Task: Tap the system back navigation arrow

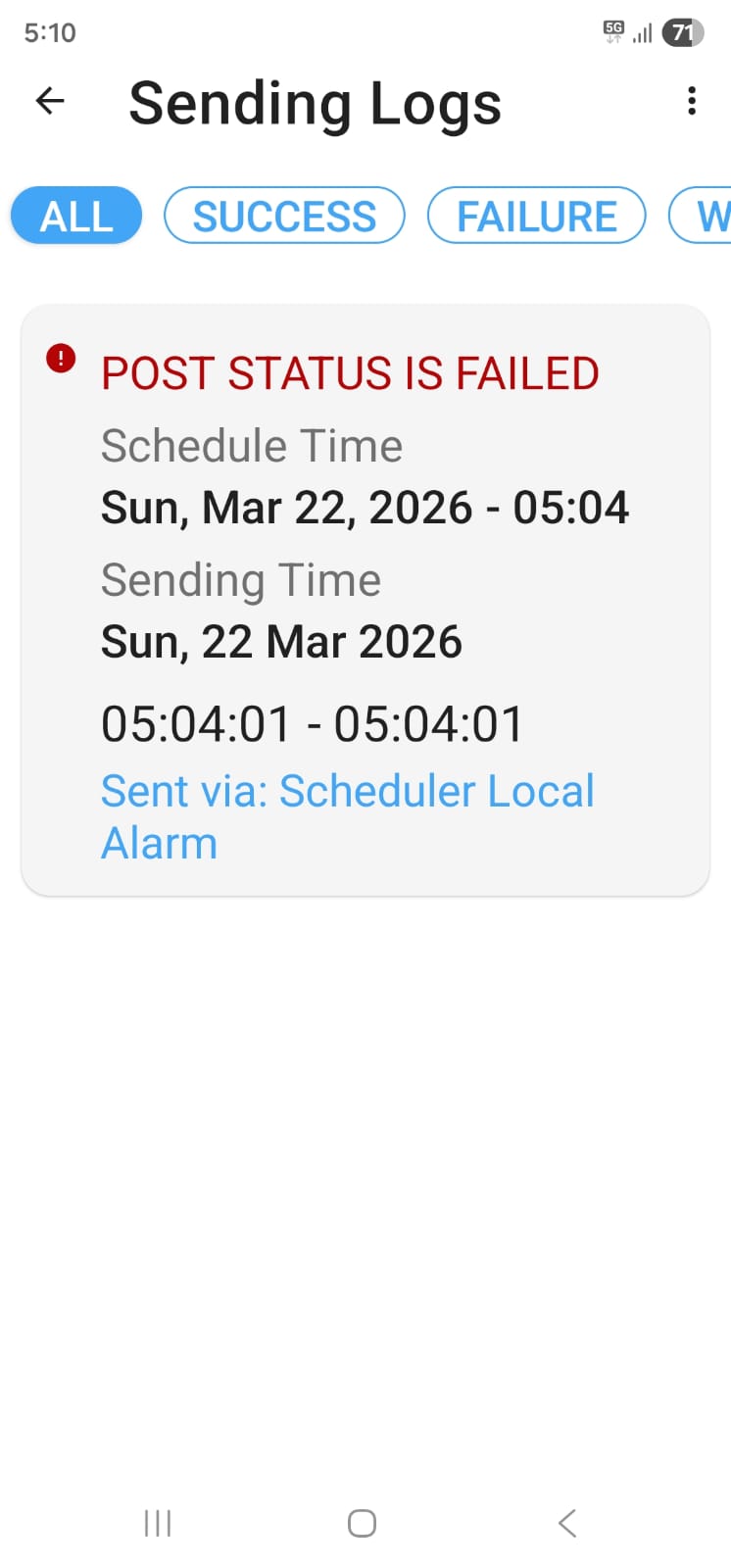Action: [x=566, y=1523]
